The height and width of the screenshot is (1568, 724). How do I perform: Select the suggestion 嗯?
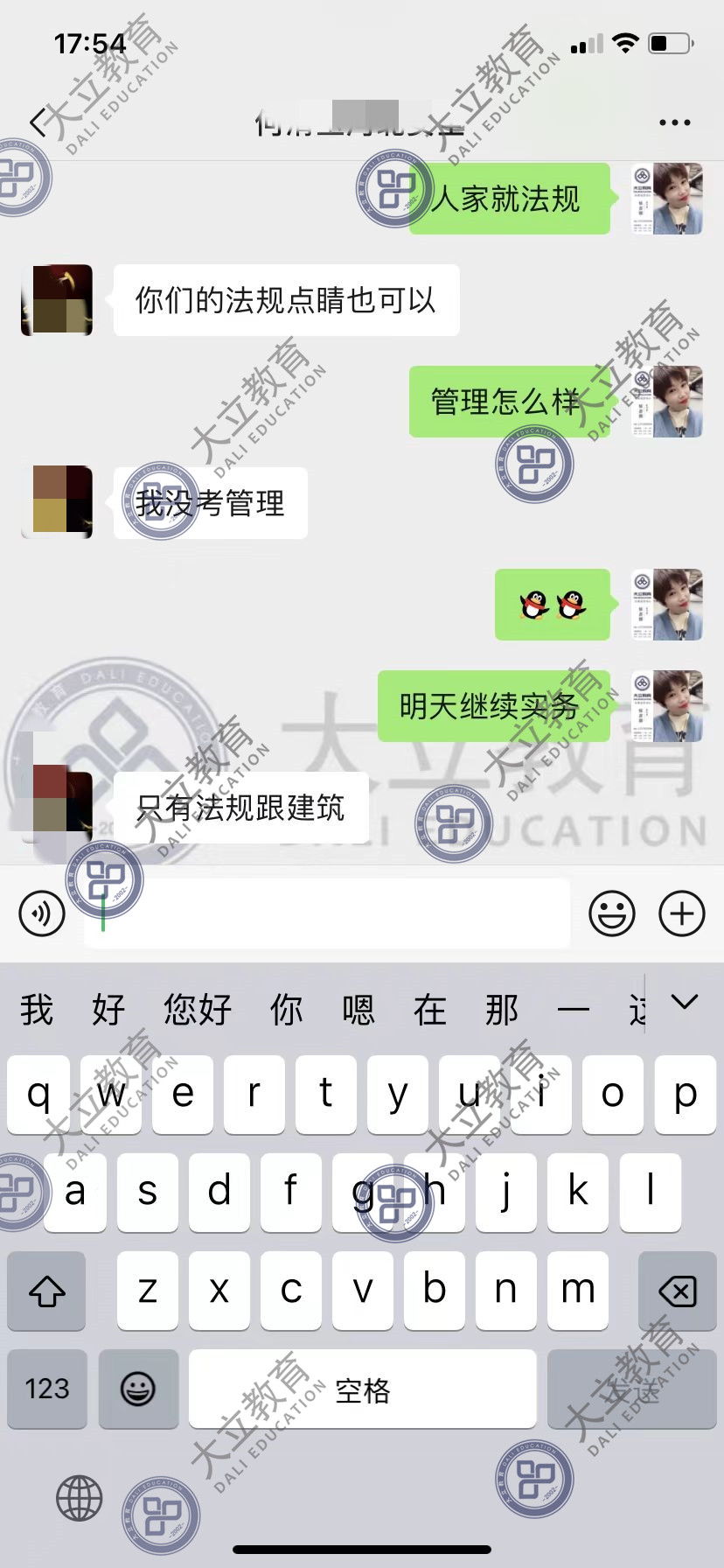coord(358,1010)
